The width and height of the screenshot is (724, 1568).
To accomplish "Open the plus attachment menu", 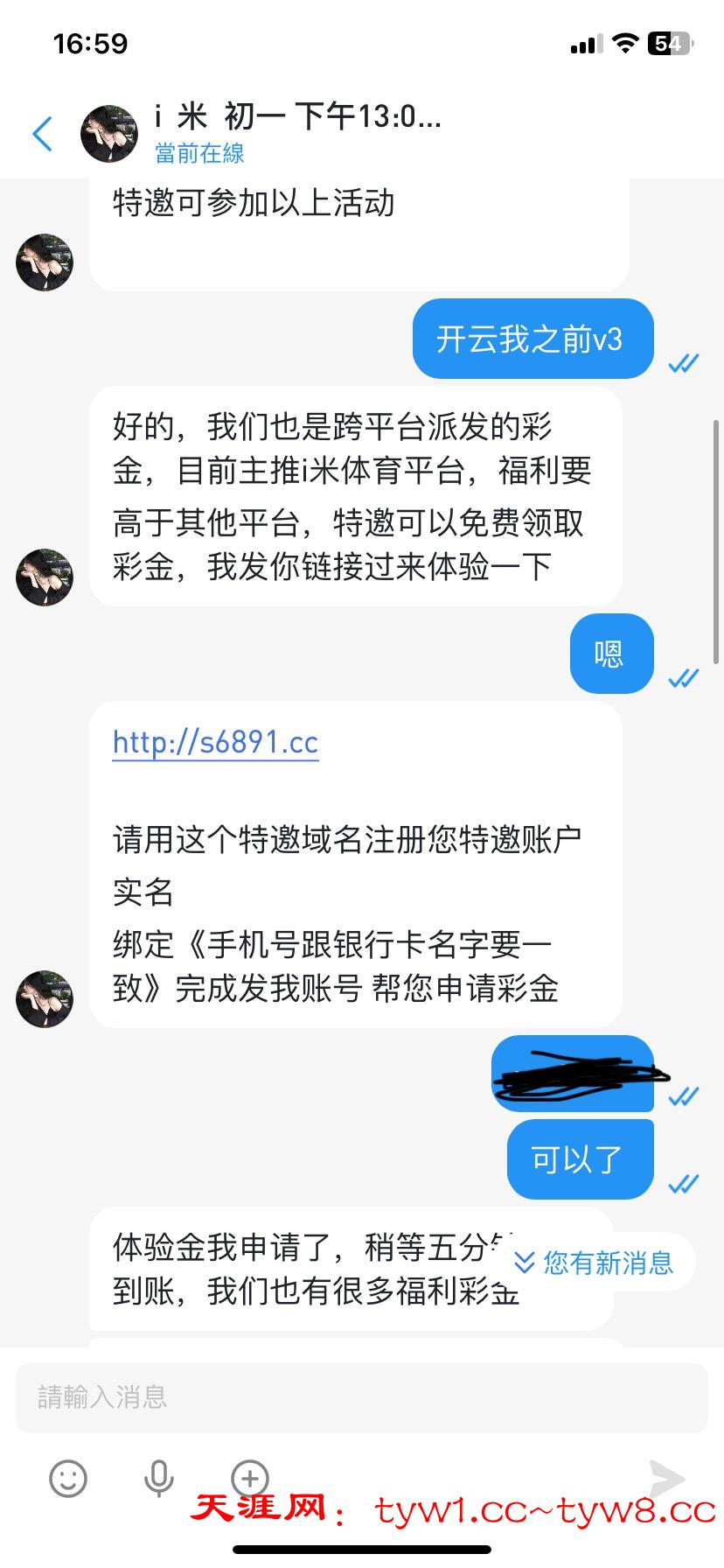I will [x=249, y=1479].
